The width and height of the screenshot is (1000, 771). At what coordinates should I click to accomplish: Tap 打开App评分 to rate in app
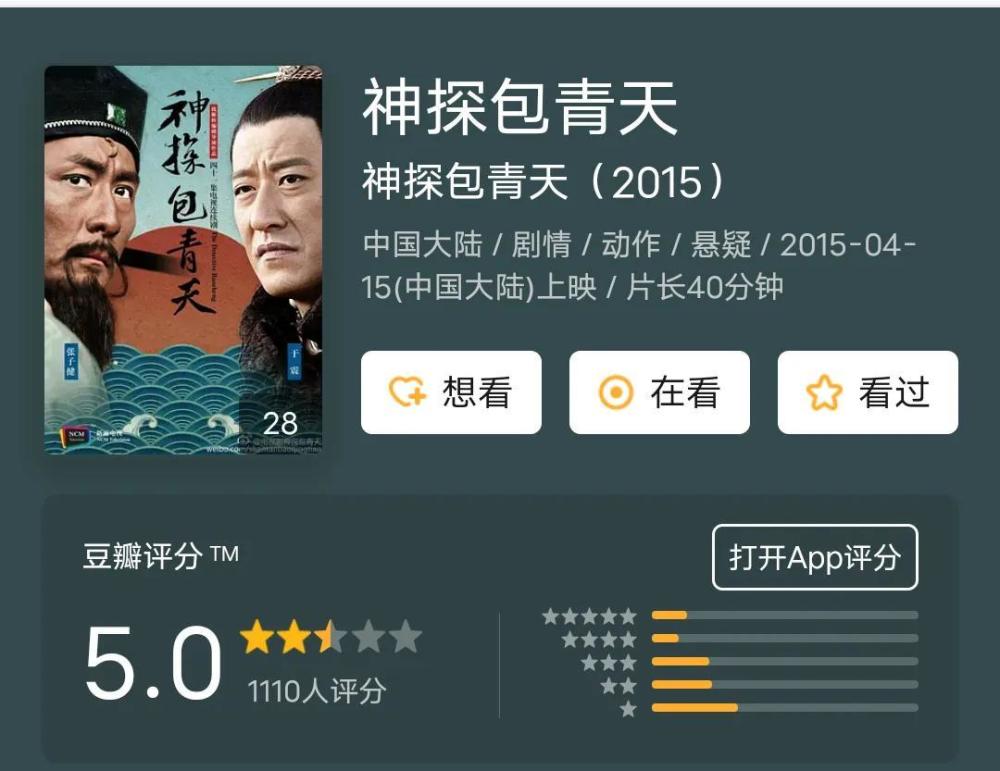coord(815,557)
